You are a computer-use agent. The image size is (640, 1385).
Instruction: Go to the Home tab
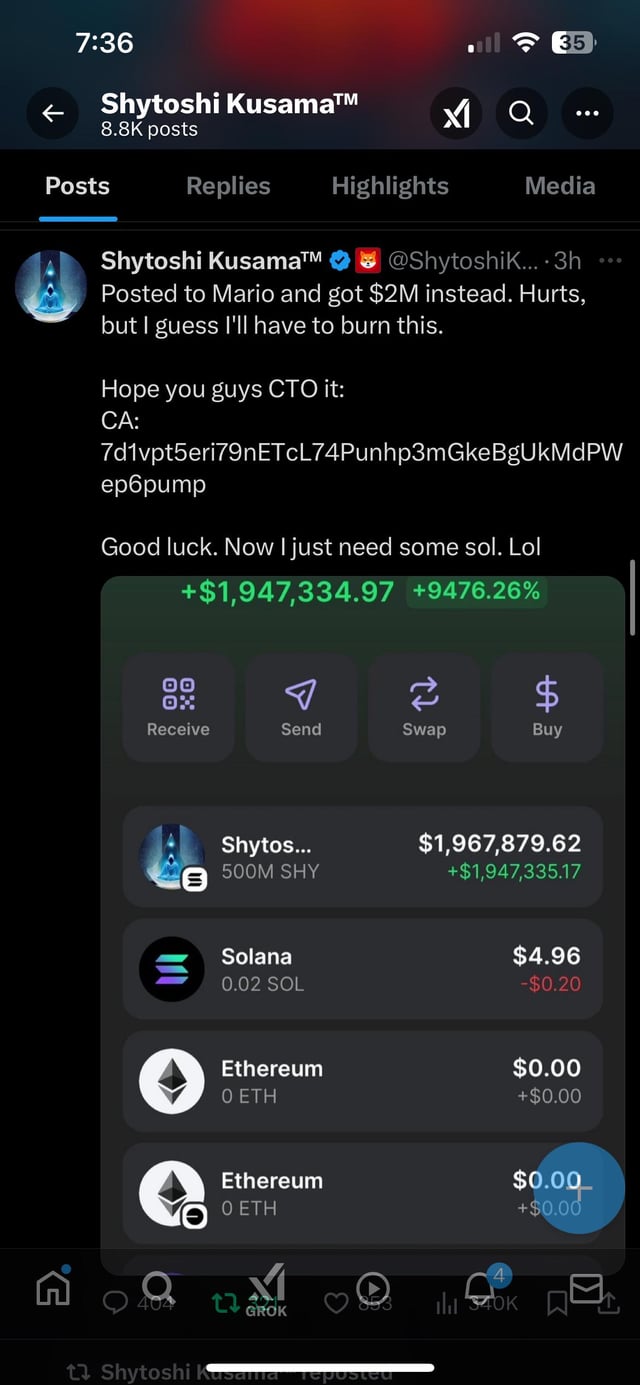click(x=53, y=1287)
